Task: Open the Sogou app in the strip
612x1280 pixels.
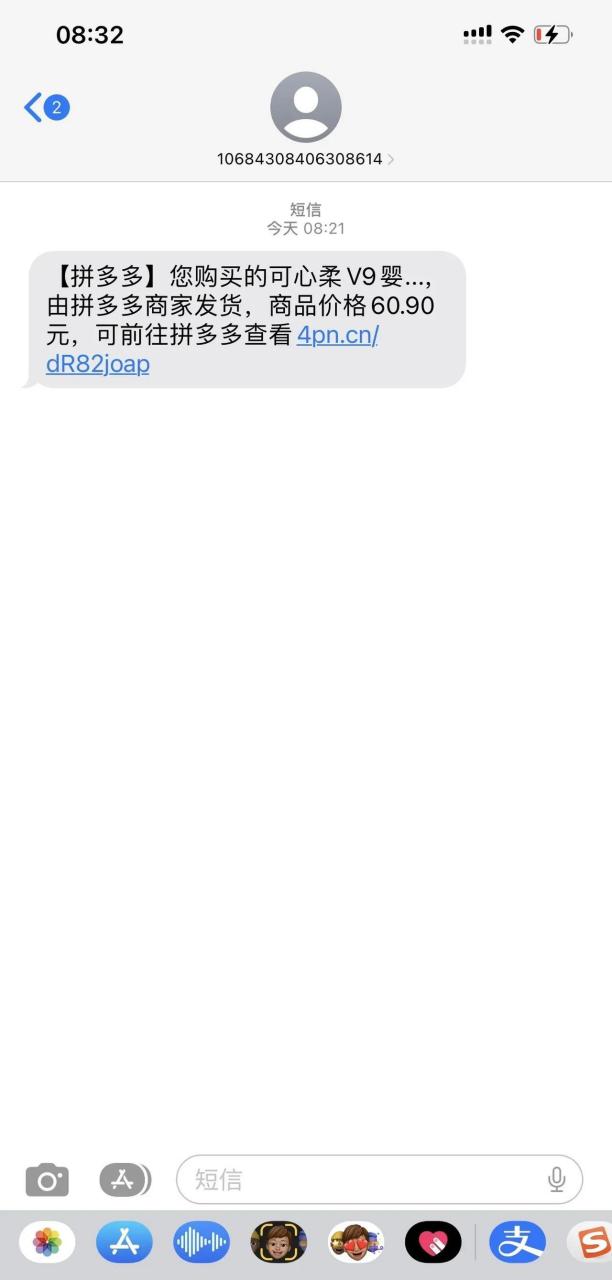Action: tap(590, 1242)
